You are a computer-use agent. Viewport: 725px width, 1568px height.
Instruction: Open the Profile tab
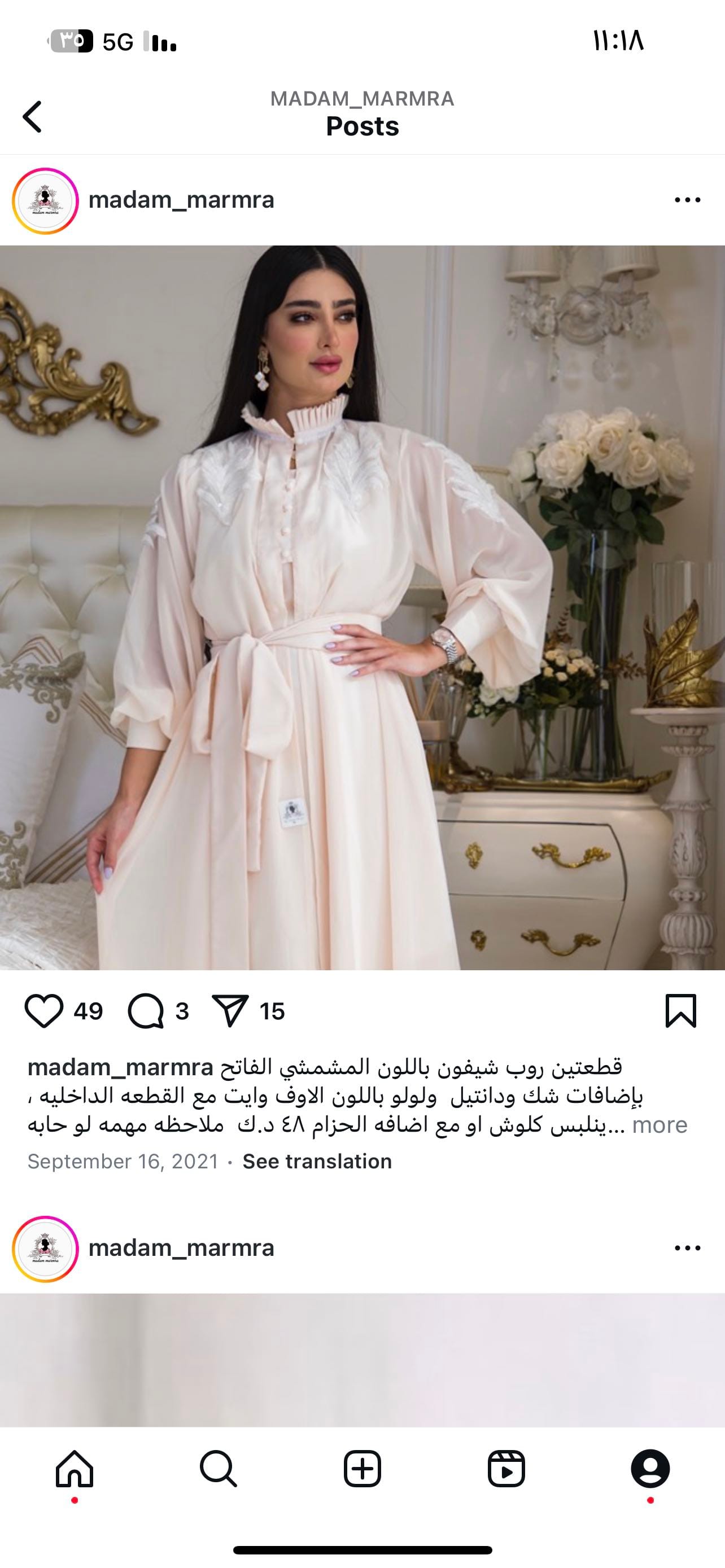tap(650, 1469)
